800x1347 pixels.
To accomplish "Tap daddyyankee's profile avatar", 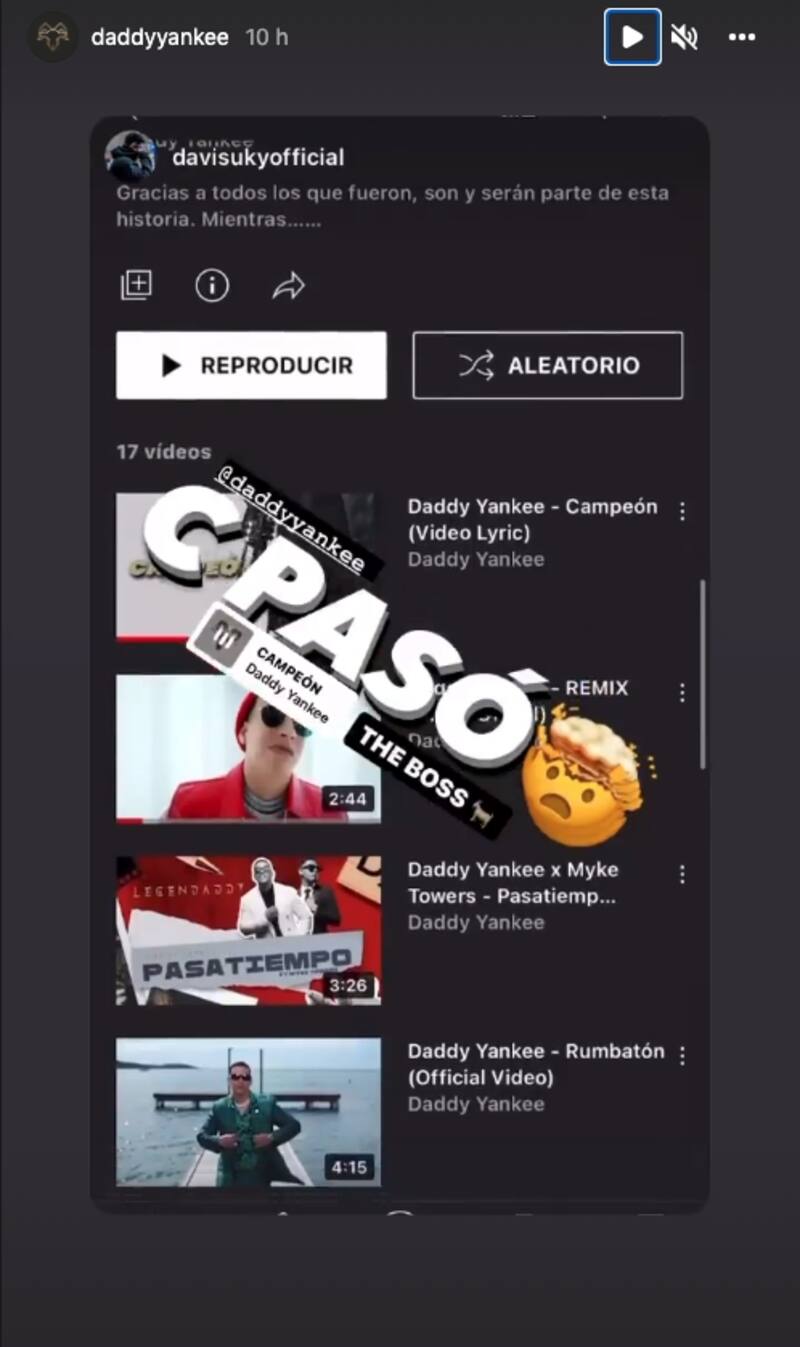I will coord(52,38).
